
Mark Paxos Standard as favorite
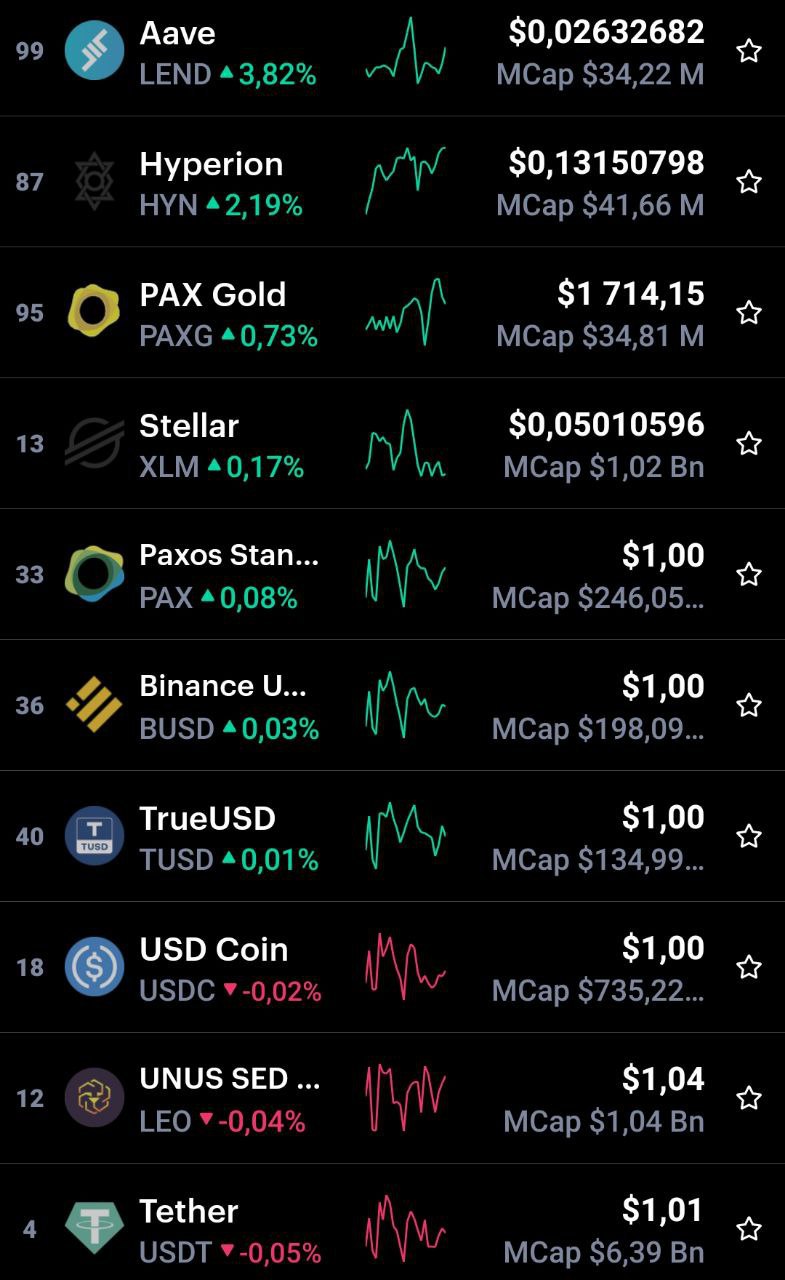click(749, 575)
